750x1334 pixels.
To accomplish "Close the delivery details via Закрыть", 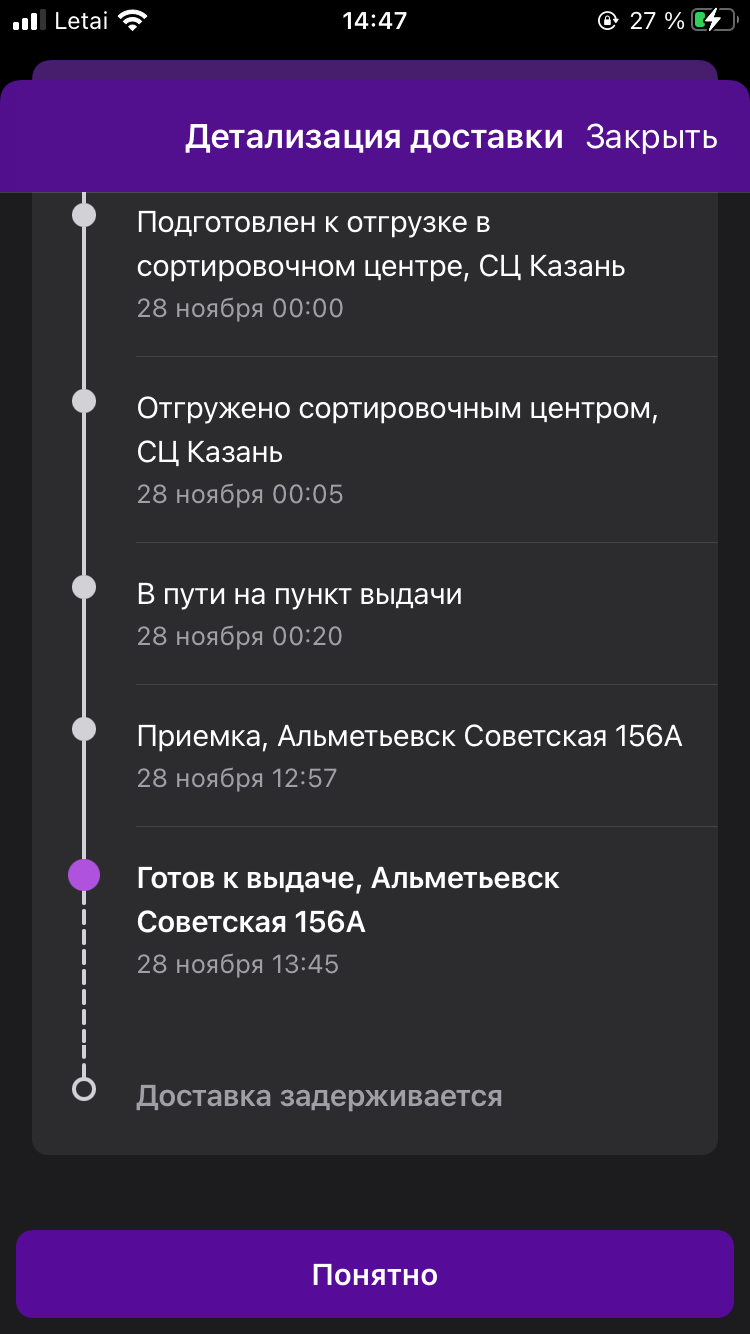I will (651, 137).
